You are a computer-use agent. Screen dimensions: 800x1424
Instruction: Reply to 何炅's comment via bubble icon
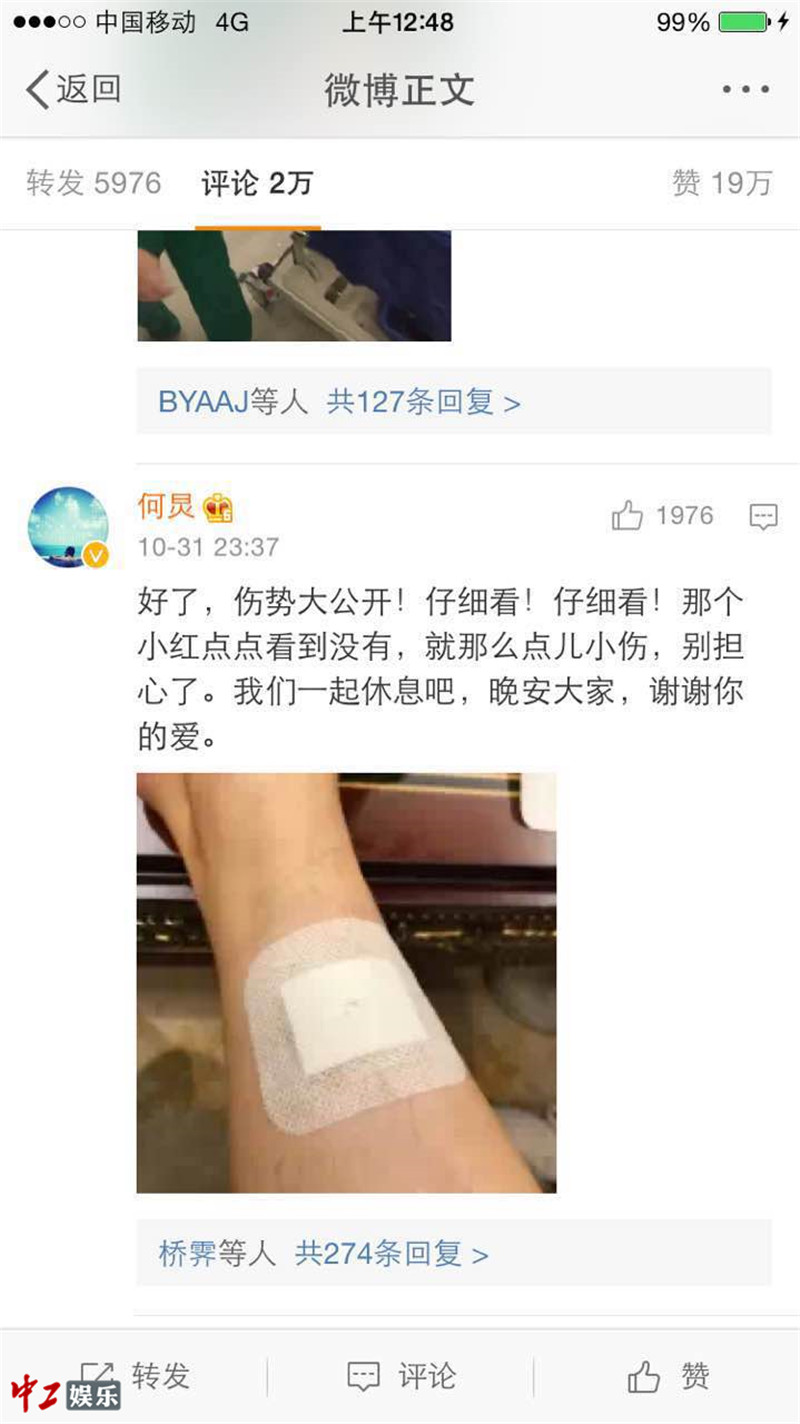[x=763, y=516]
